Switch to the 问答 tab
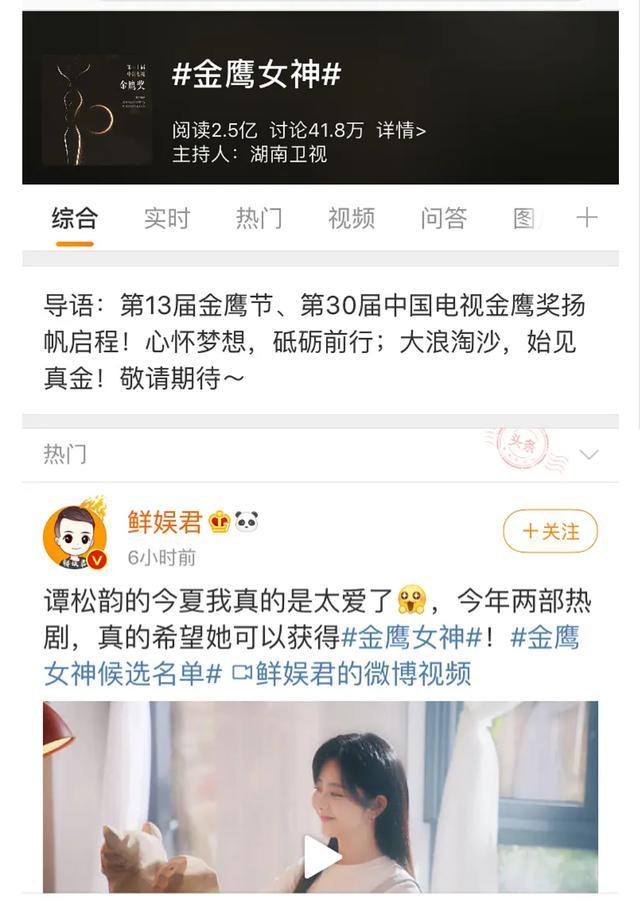The height and width of the screenshot is (902, 640). click(443, 218)
